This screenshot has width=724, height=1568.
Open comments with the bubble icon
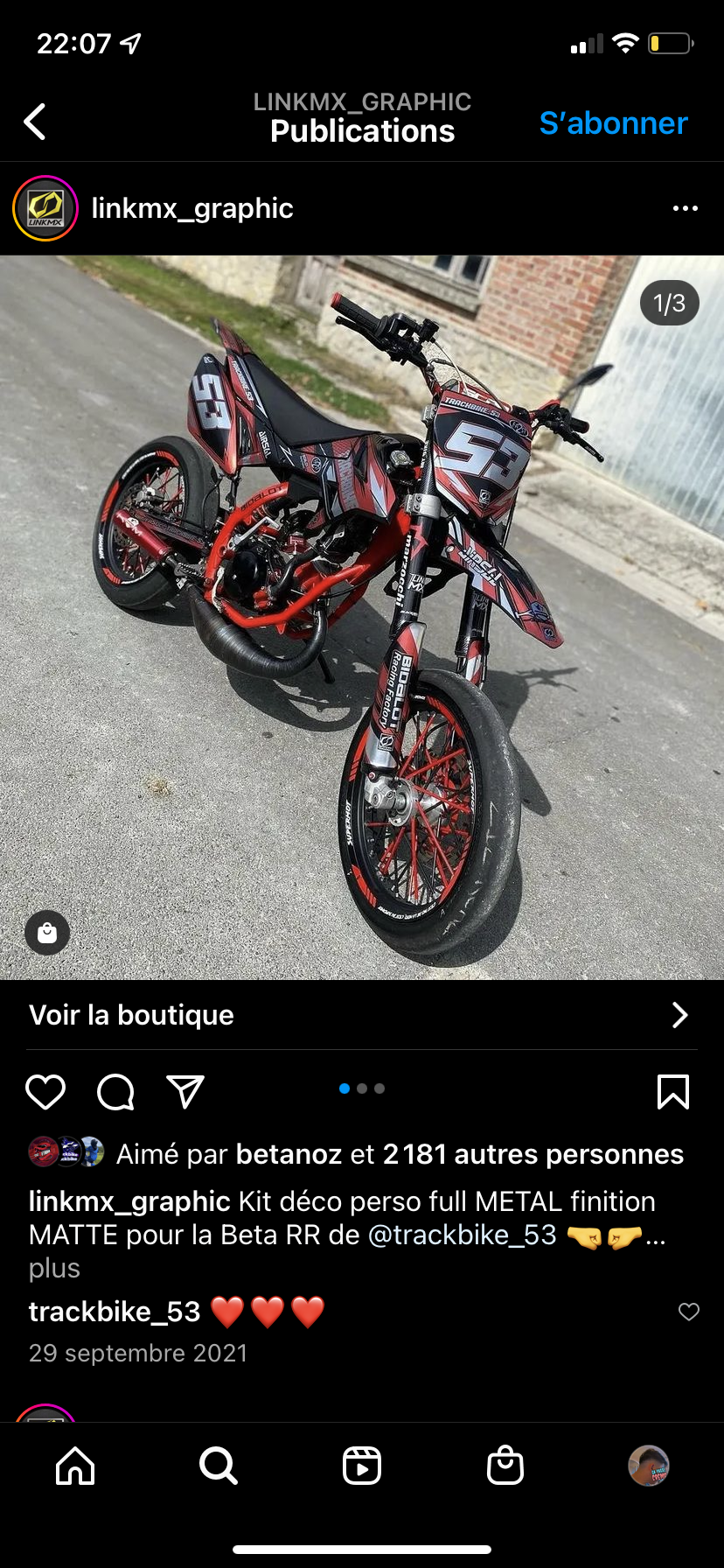pos(115,1092)
